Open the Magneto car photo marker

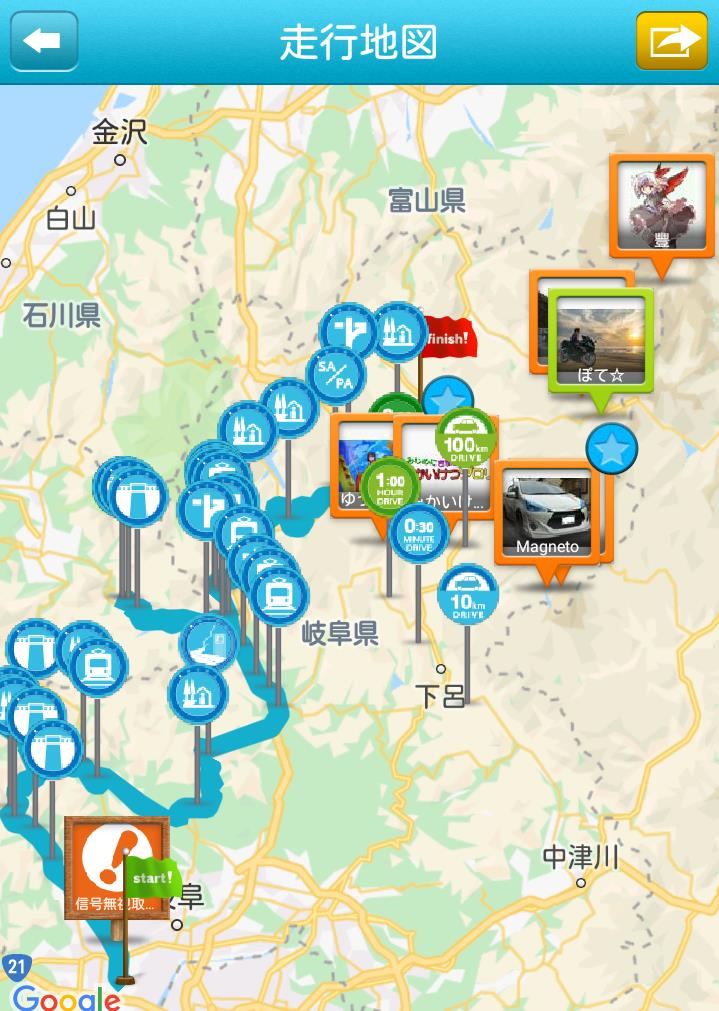[x=547, y=512]
